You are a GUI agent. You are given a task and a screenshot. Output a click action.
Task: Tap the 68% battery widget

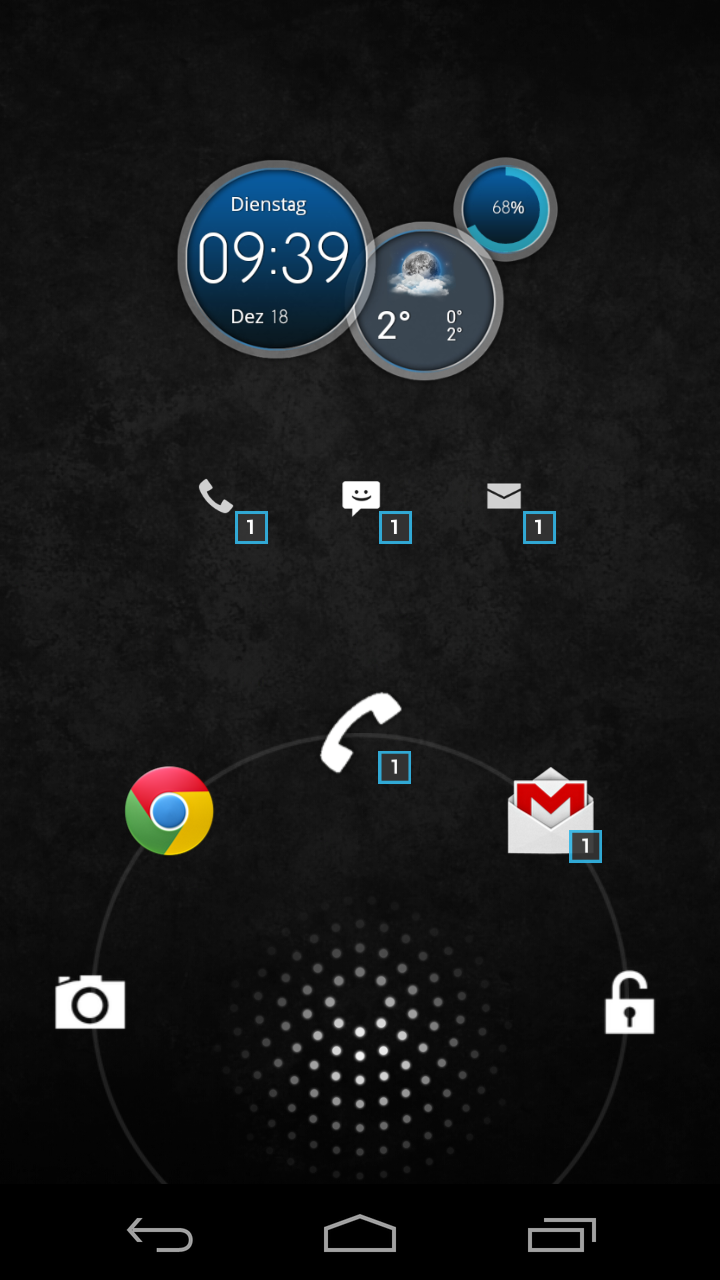coord(506,209)
